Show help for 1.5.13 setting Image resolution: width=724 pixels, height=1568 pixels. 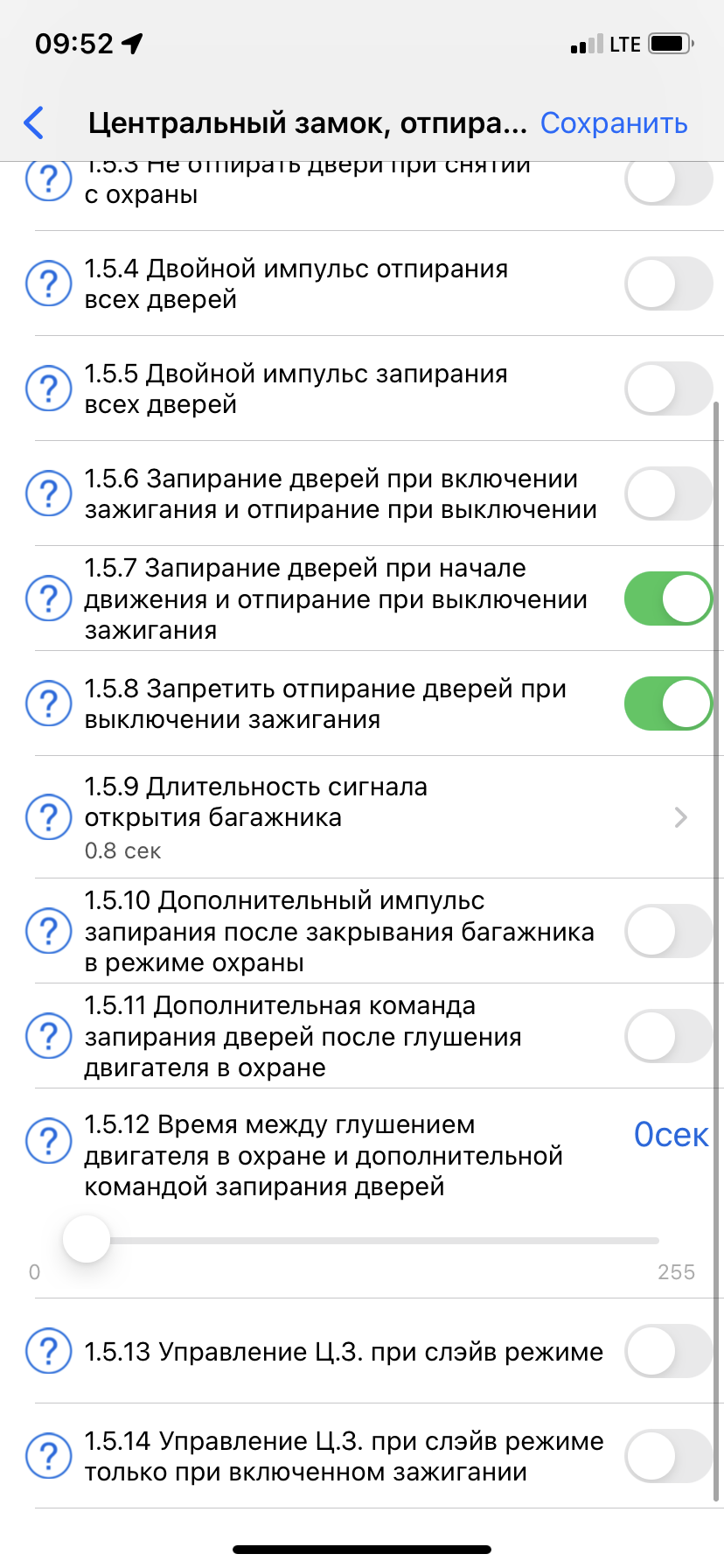pos(49,1351)
